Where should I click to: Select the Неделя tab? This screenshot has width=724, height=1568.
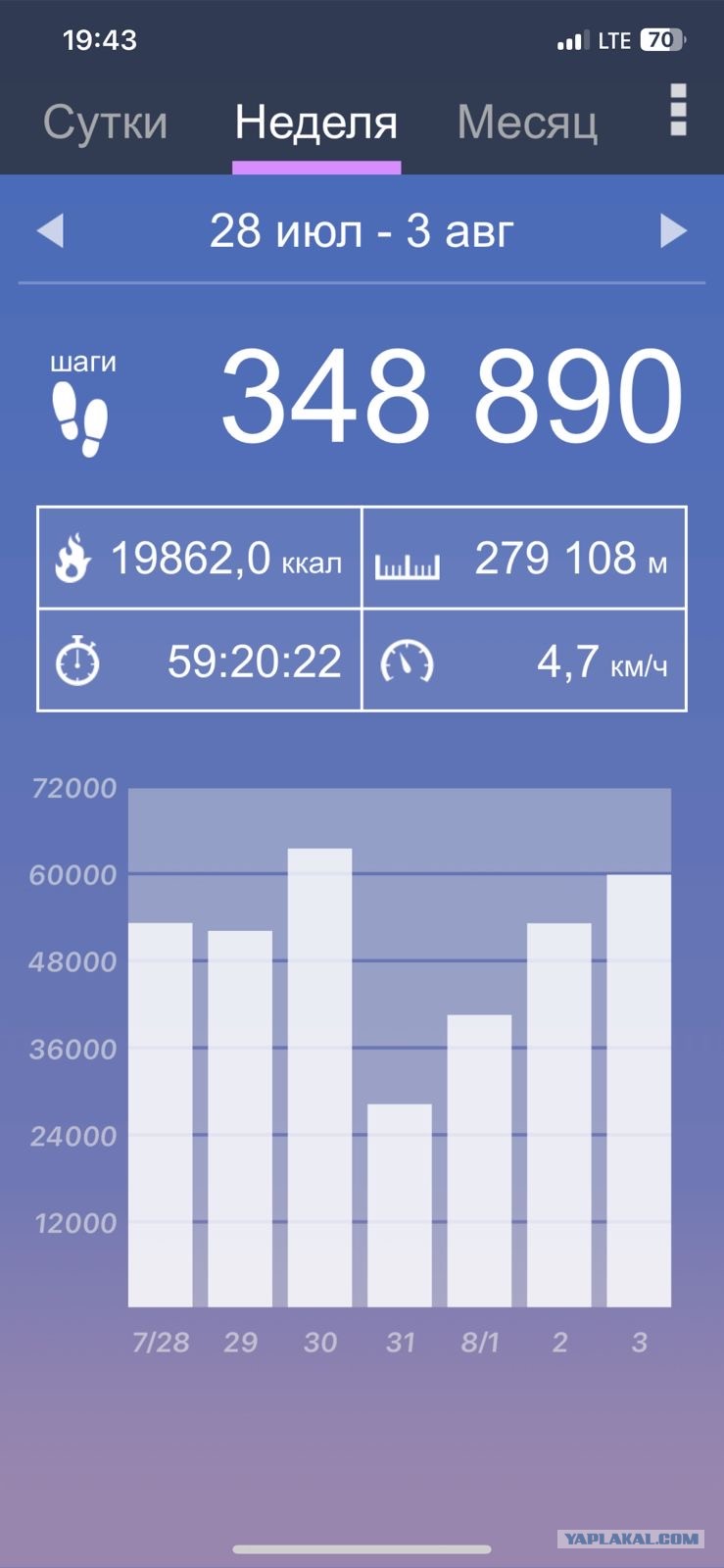(316, 123)
